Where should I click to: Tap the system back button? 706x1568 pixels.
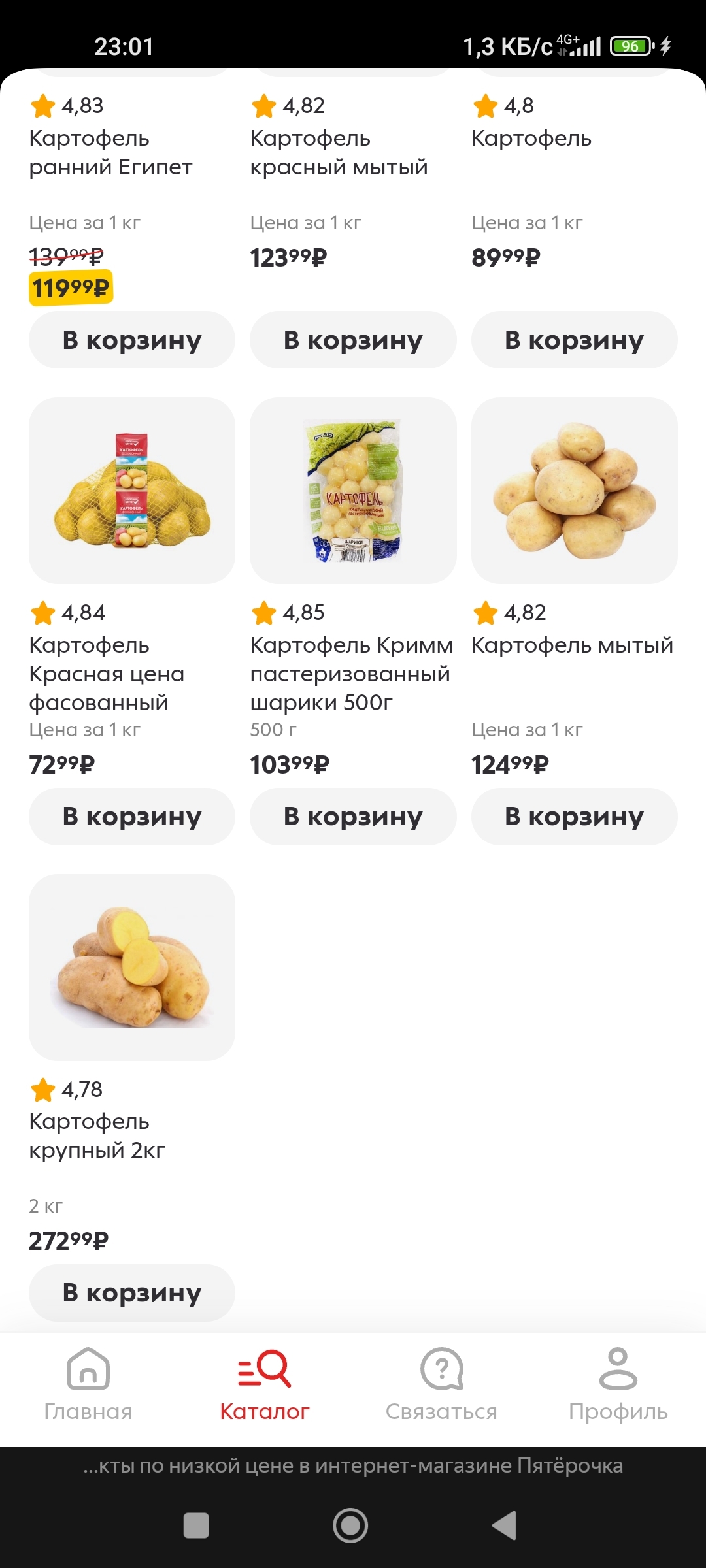pos(505,1526)
